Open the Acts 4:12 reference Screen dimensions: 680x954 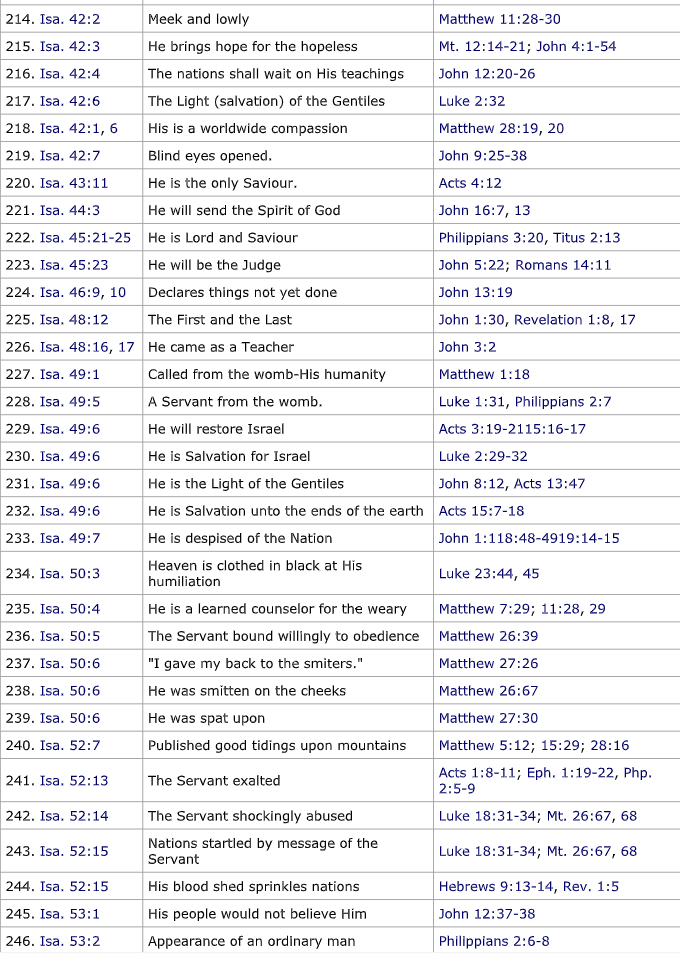tap(470, 183)
